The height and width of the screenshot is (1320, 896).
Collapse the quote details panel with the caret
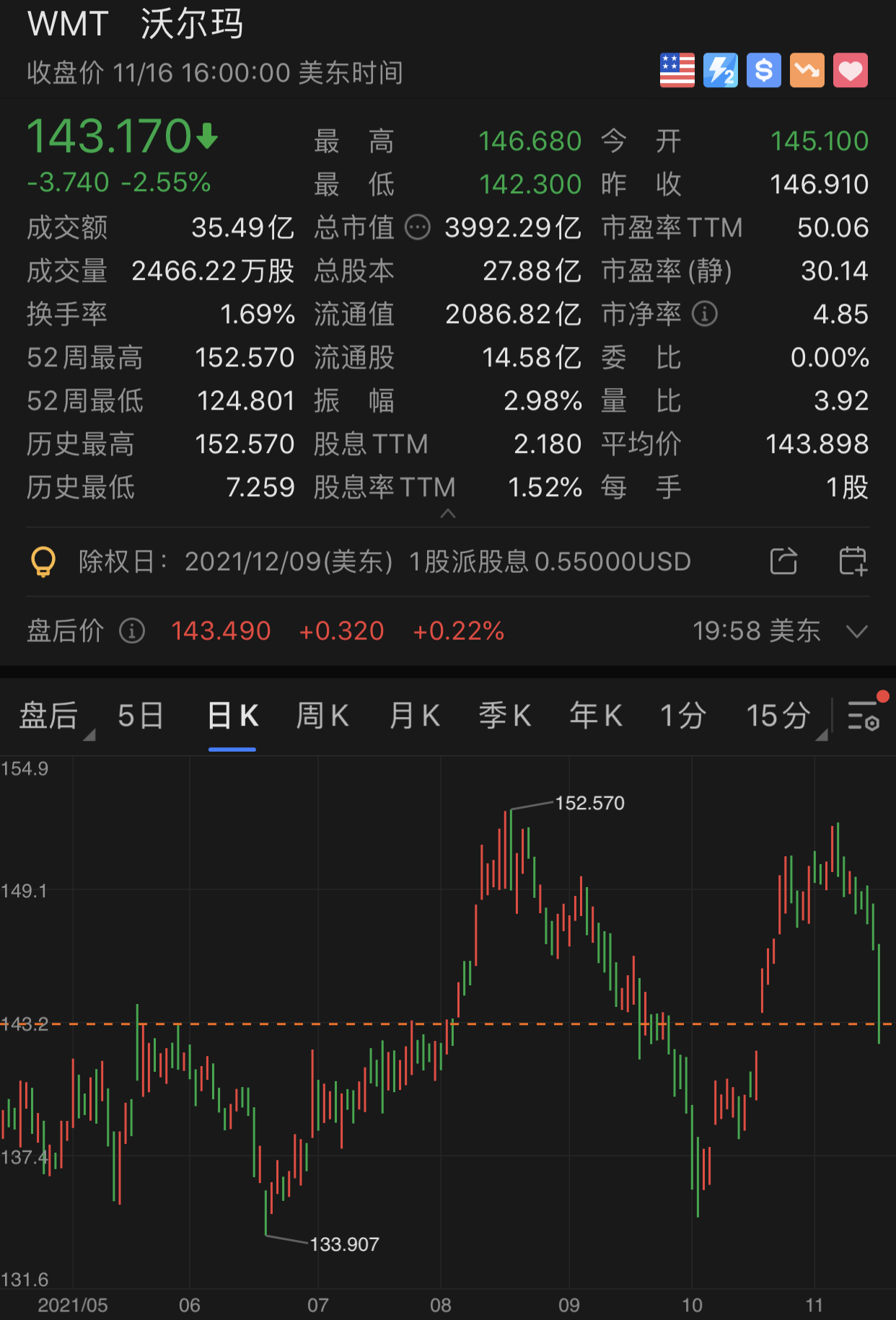coord(448,514)
